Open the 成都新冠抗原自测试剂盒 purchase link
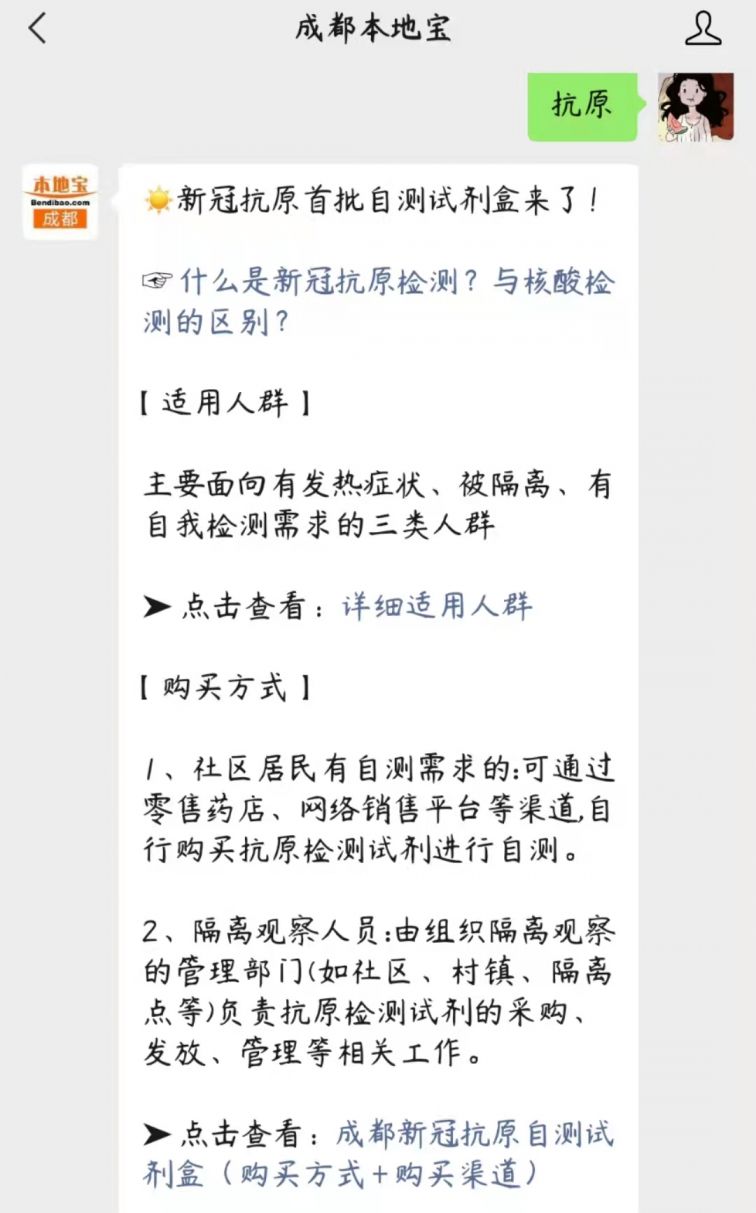This screenshot has width=756, height=1213. (380, 1153)
